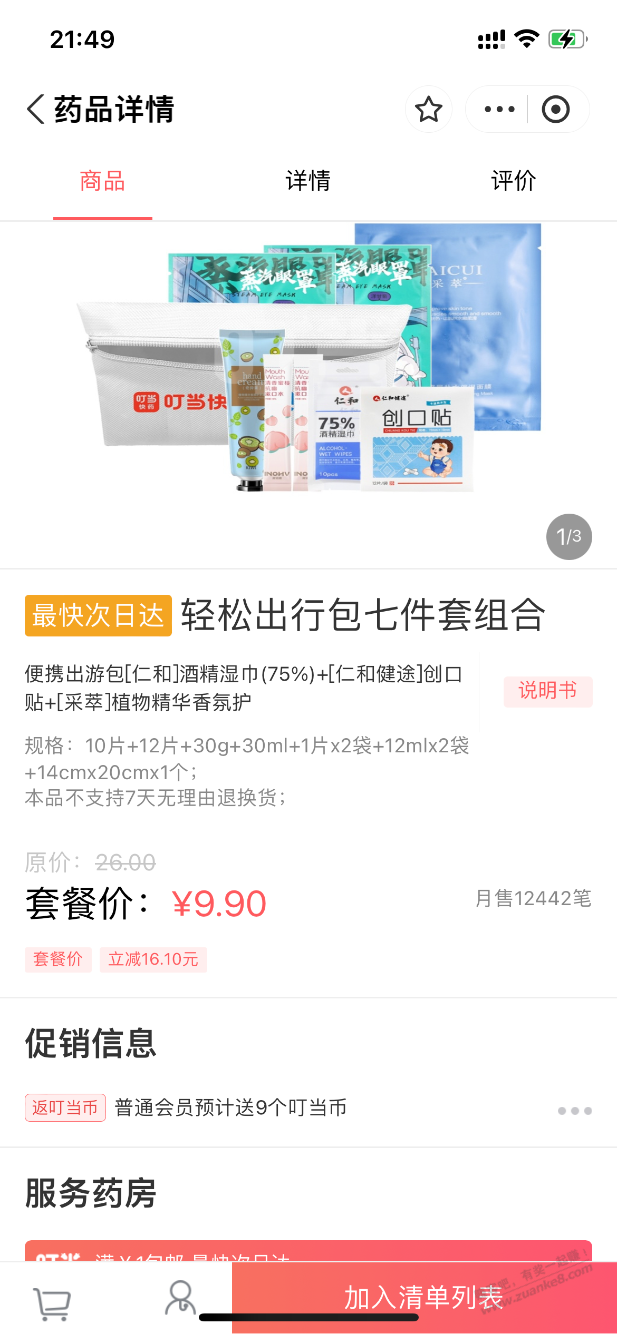Go back from 药品详情 page

click(x=36, y=109)
